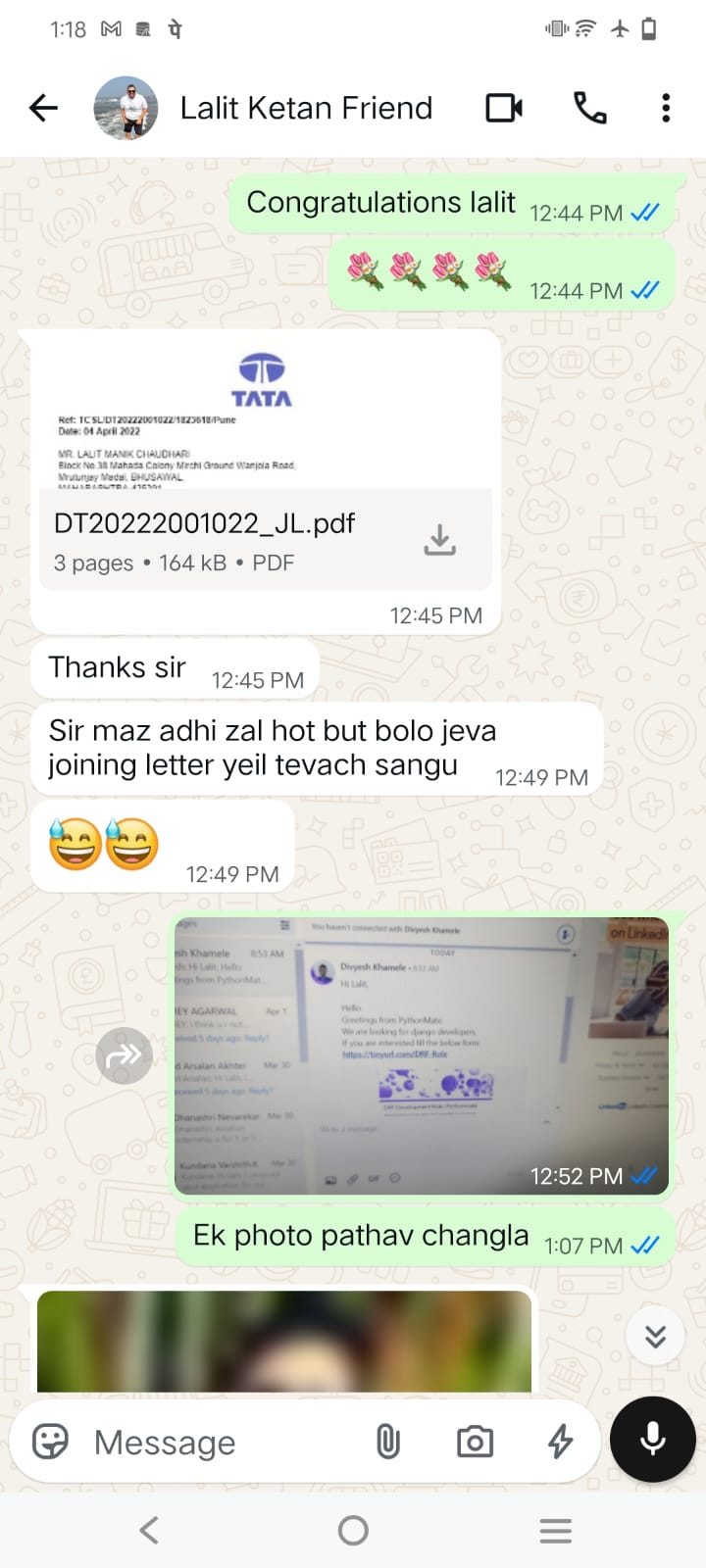The height and width of the screenshot is (1568, 706).
Task: Tap the system home button
Action: 353,1530
